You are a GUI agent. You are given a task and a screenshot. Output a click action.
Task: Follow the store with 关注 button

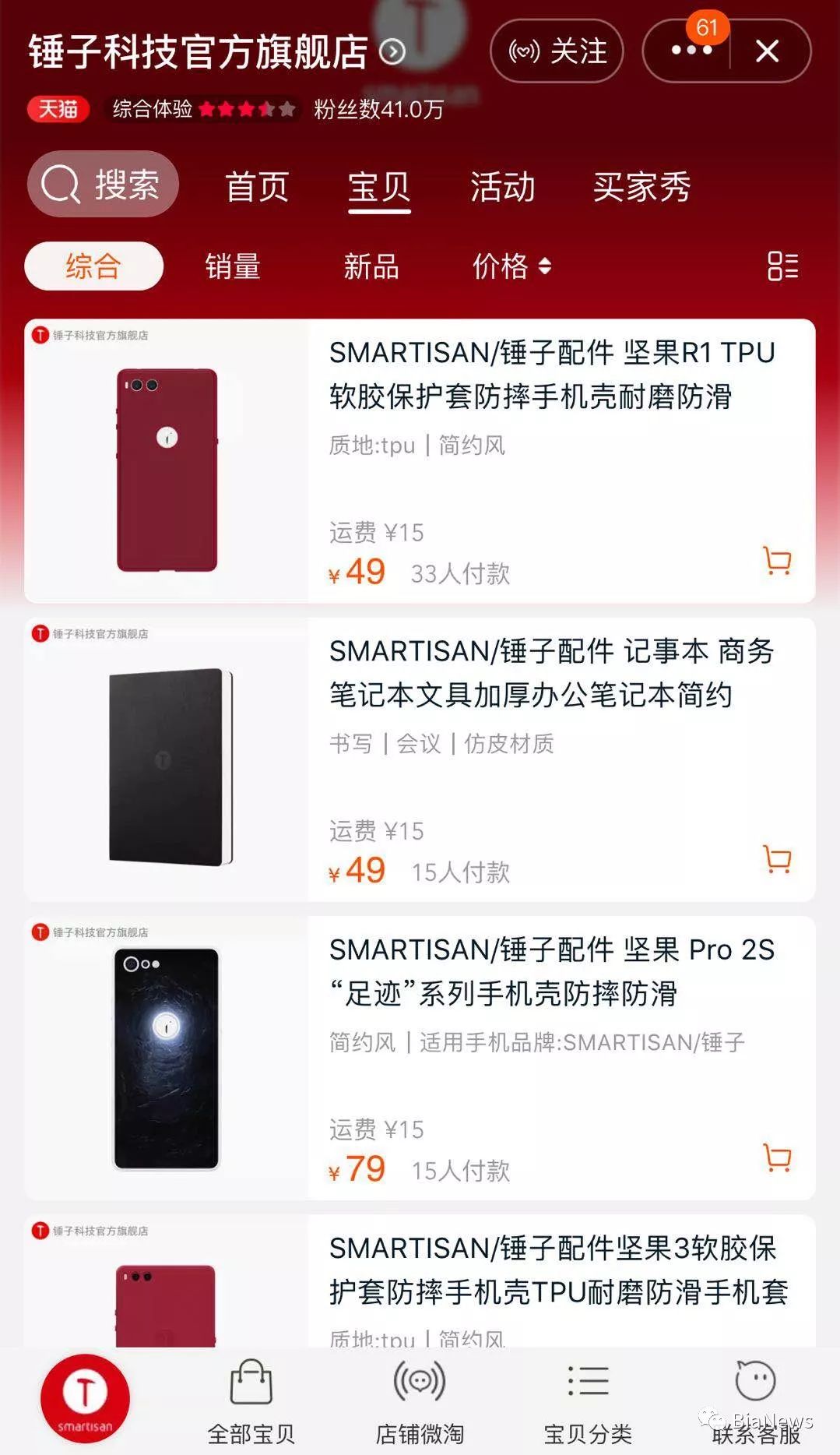click(x=557, y=51)
